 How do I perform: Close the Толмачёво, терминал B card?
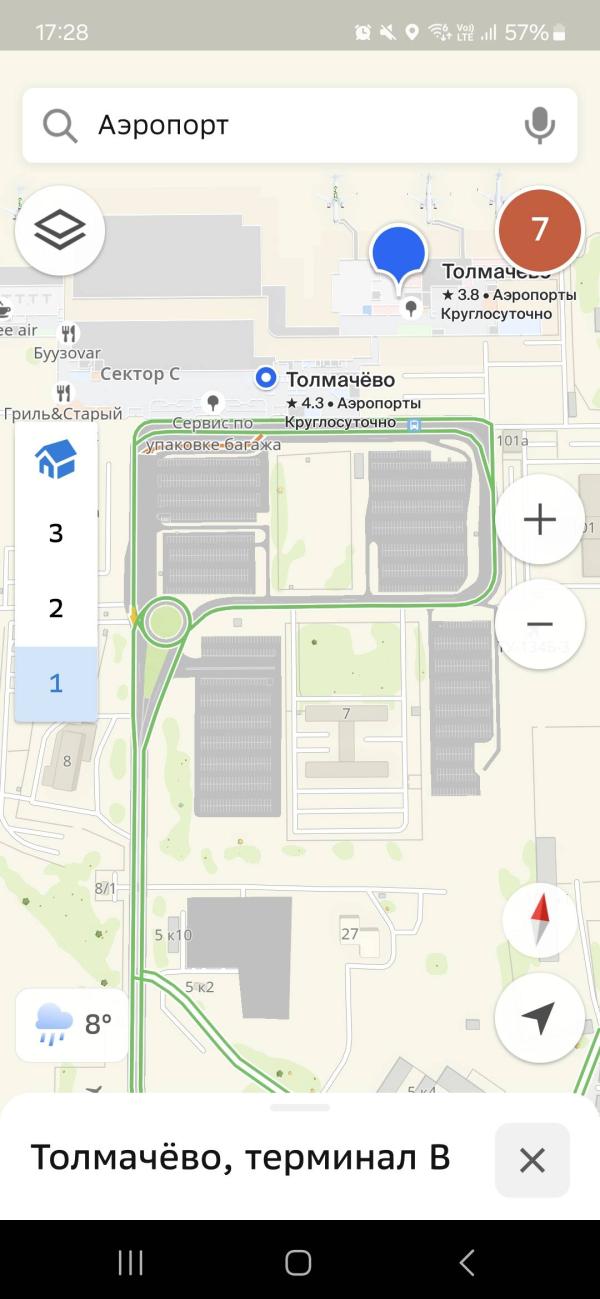pos(532,1160)
